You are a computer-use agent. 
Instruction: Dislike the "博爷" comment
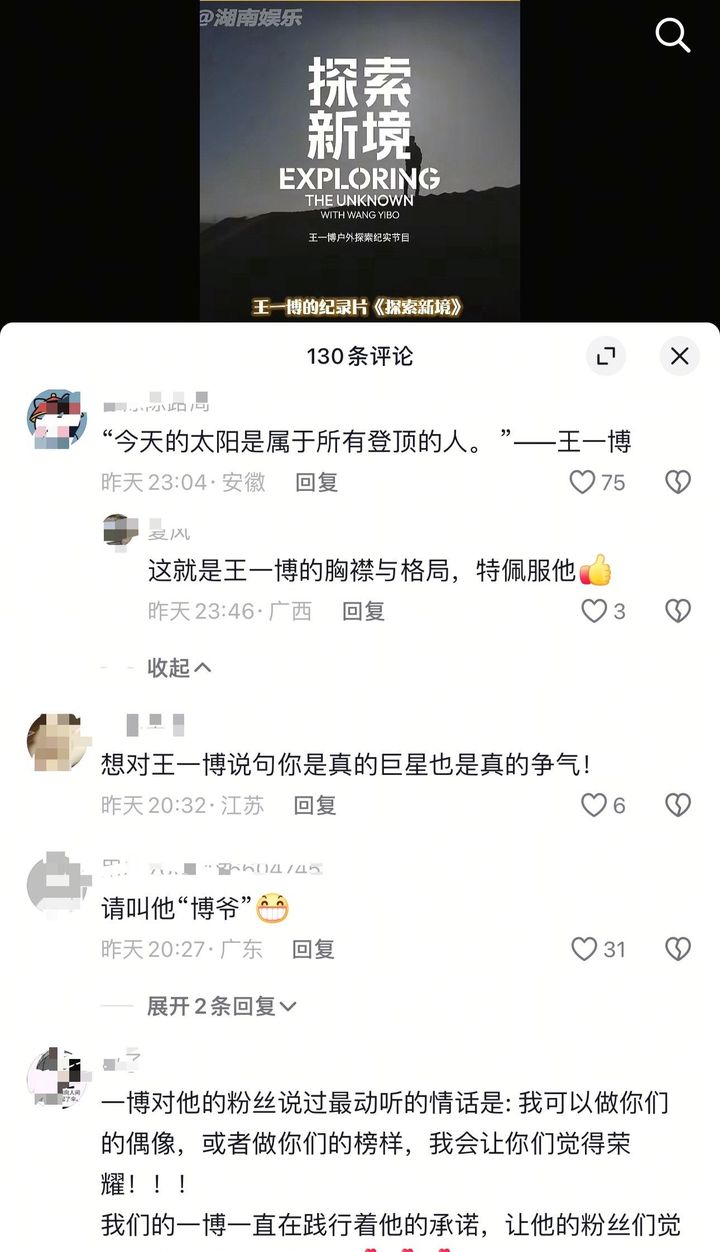pyautogui.click(x=678, y=949)
